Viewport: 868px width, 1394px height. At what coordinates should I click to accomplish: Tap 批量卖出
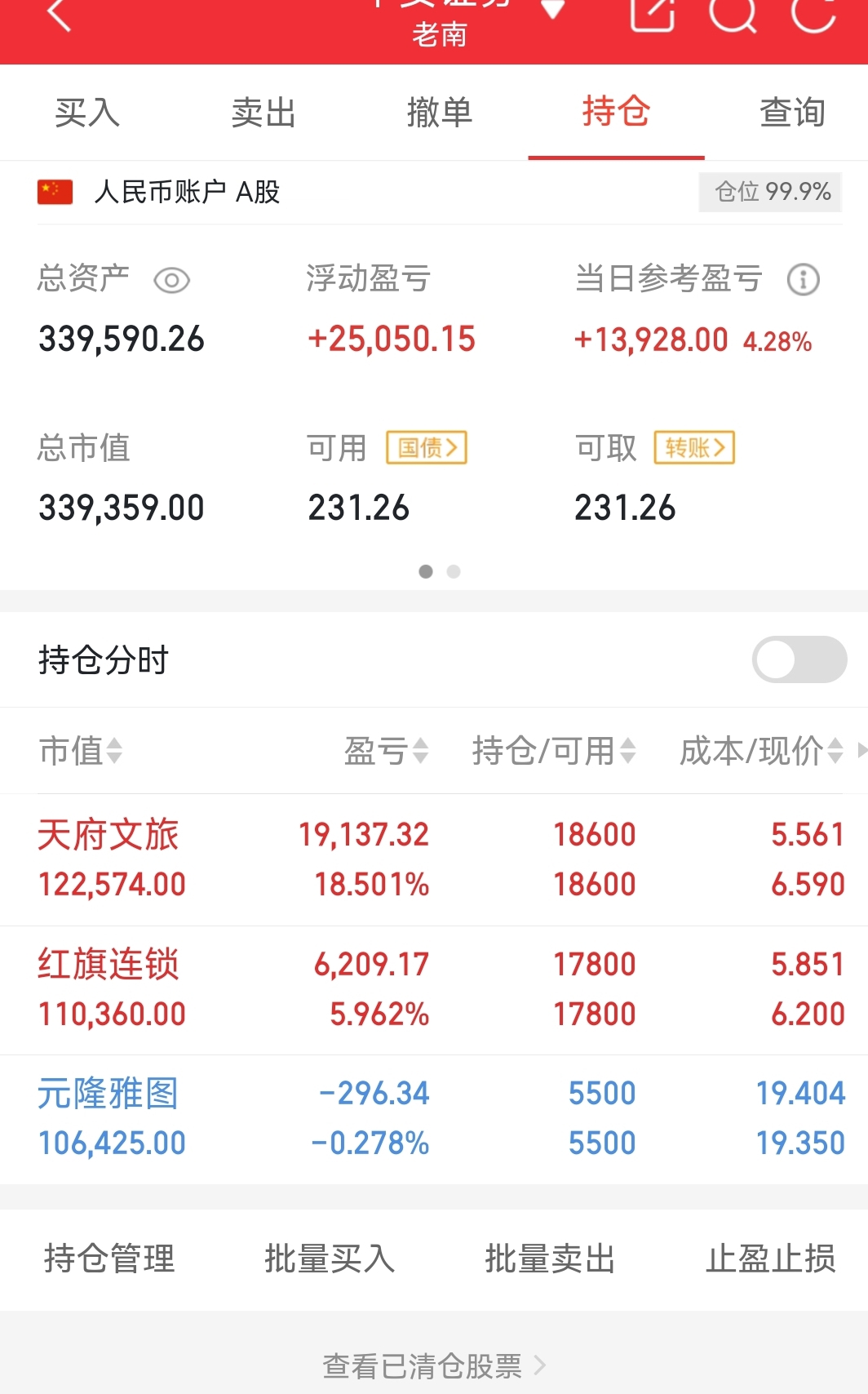click(x=550, y=1259)
